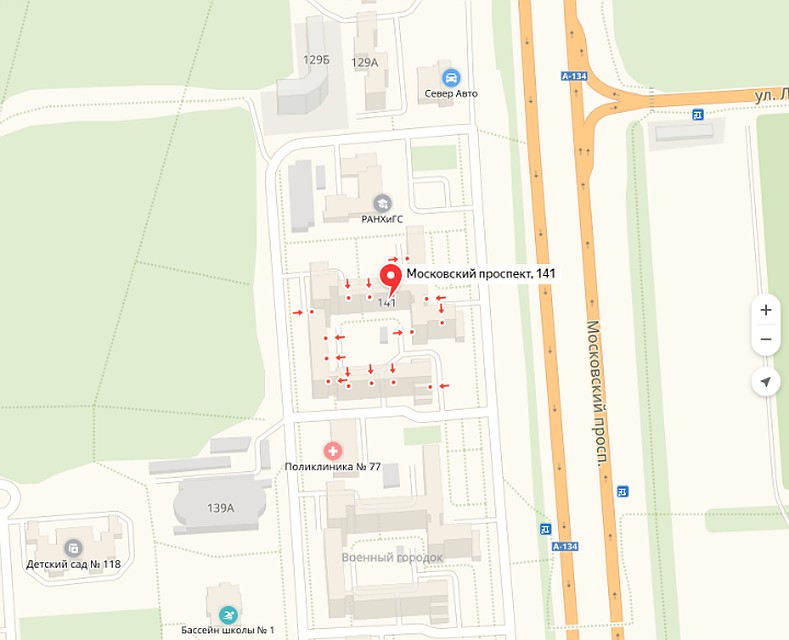The image size is (789, 640).
Task: Tap the bus stop near ул. Л
Action: (x=697, y=115)
